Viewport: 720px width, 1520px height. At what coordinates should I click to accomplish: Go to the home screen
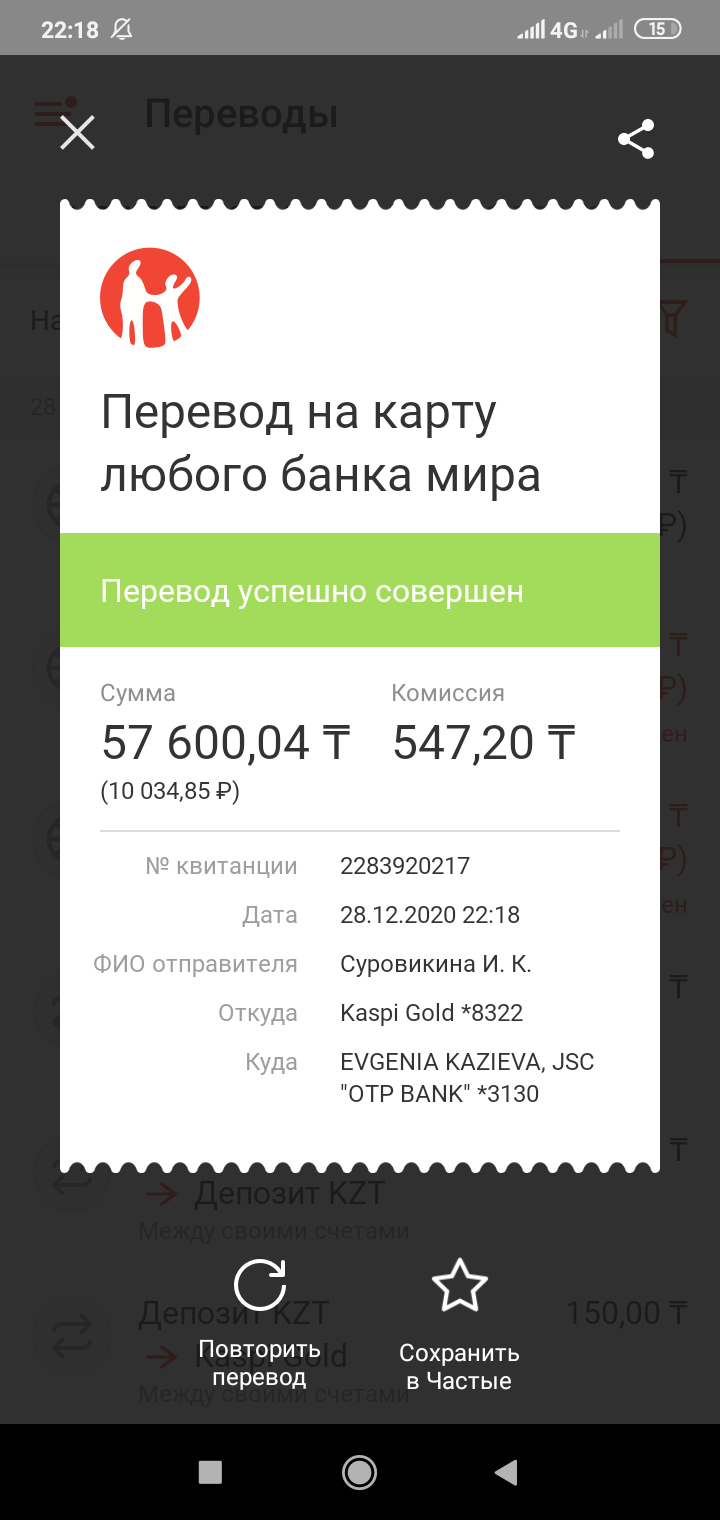359,1472
